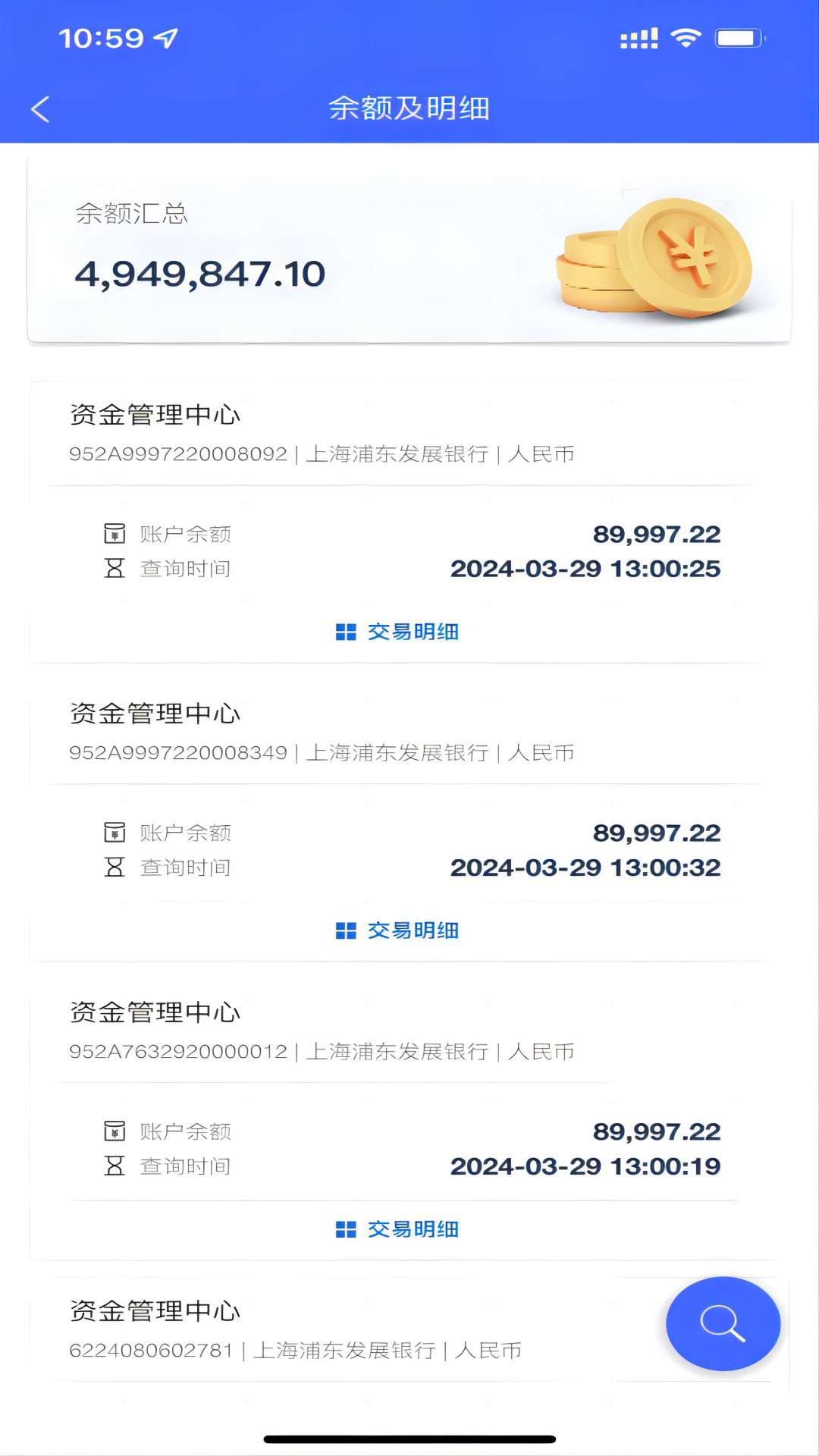Open the floating search button

pos(723,1323)
